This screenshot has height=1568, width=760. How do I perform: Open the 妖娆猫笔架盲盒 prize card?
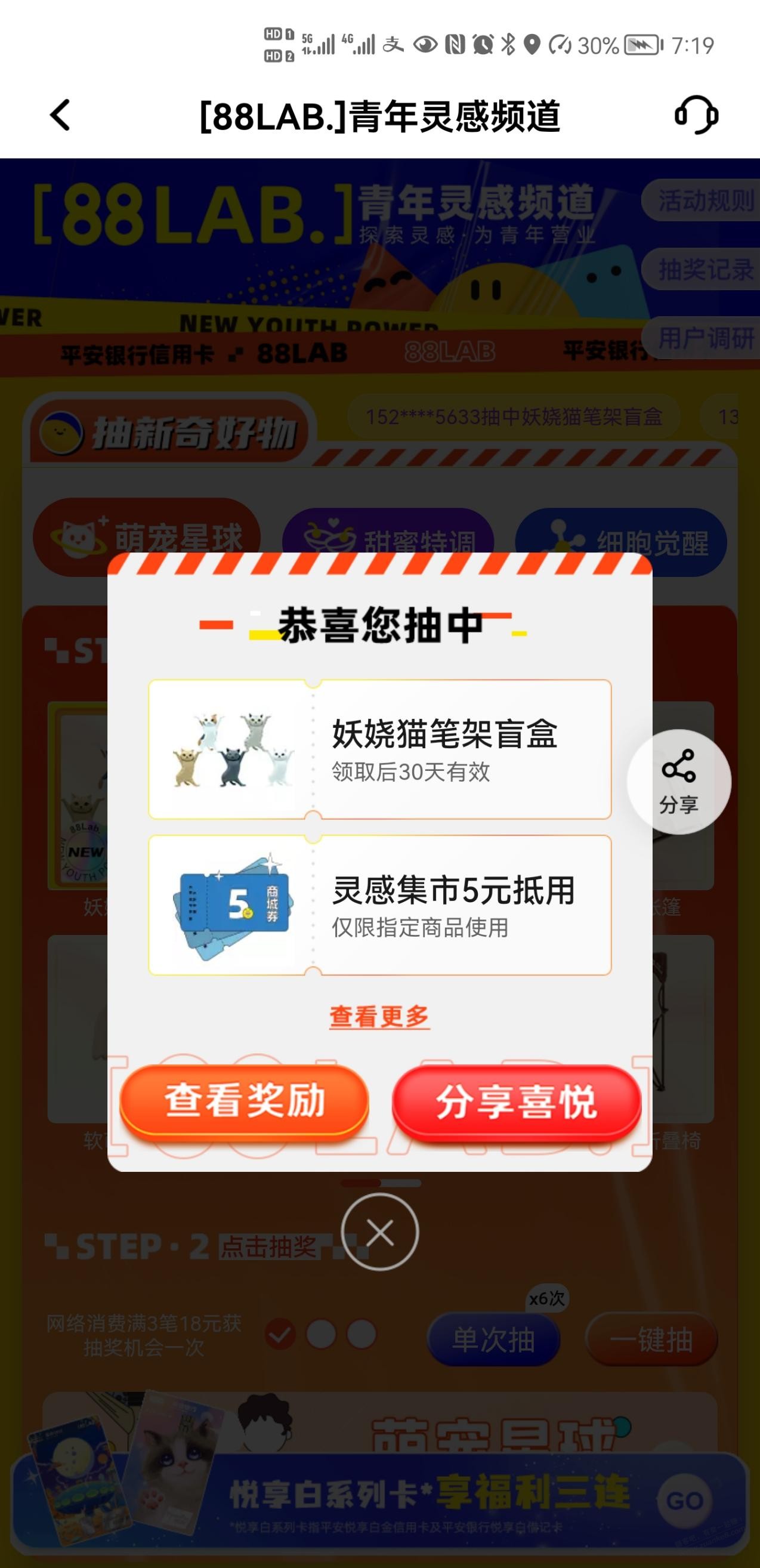(x=379, y=749)
